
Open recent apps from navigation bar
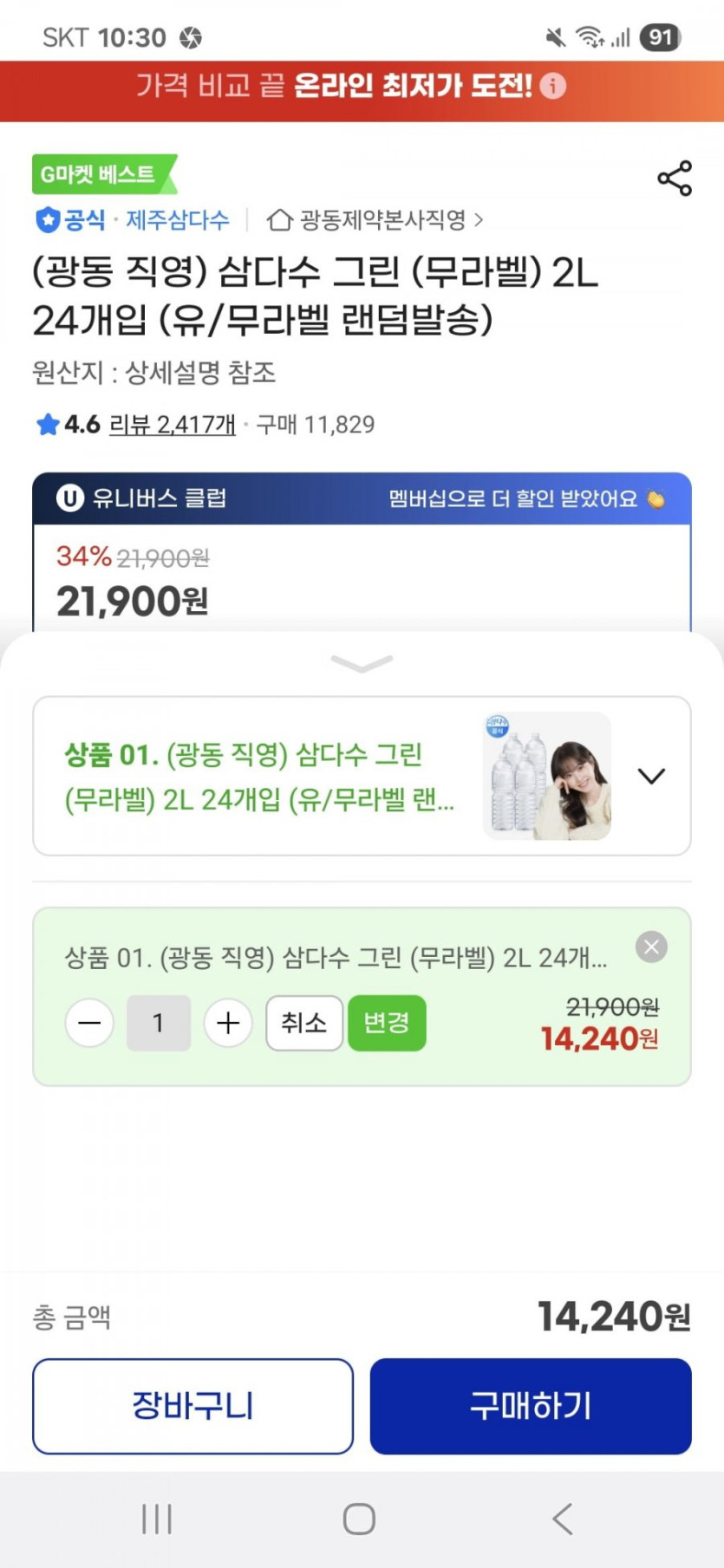tap(157, 1519)
